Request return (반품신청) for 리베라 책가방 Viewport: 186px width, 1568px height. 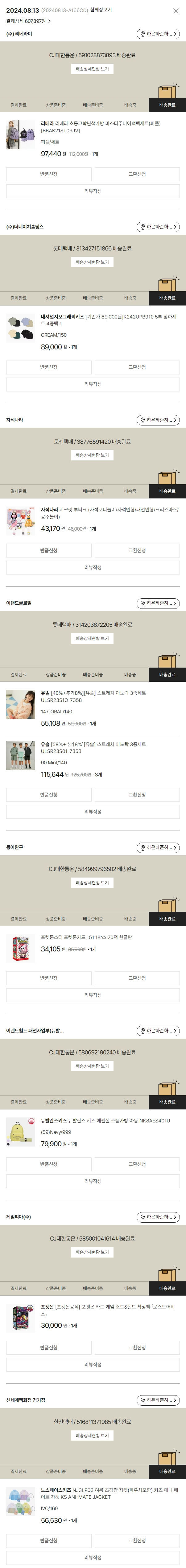[49, 174]
